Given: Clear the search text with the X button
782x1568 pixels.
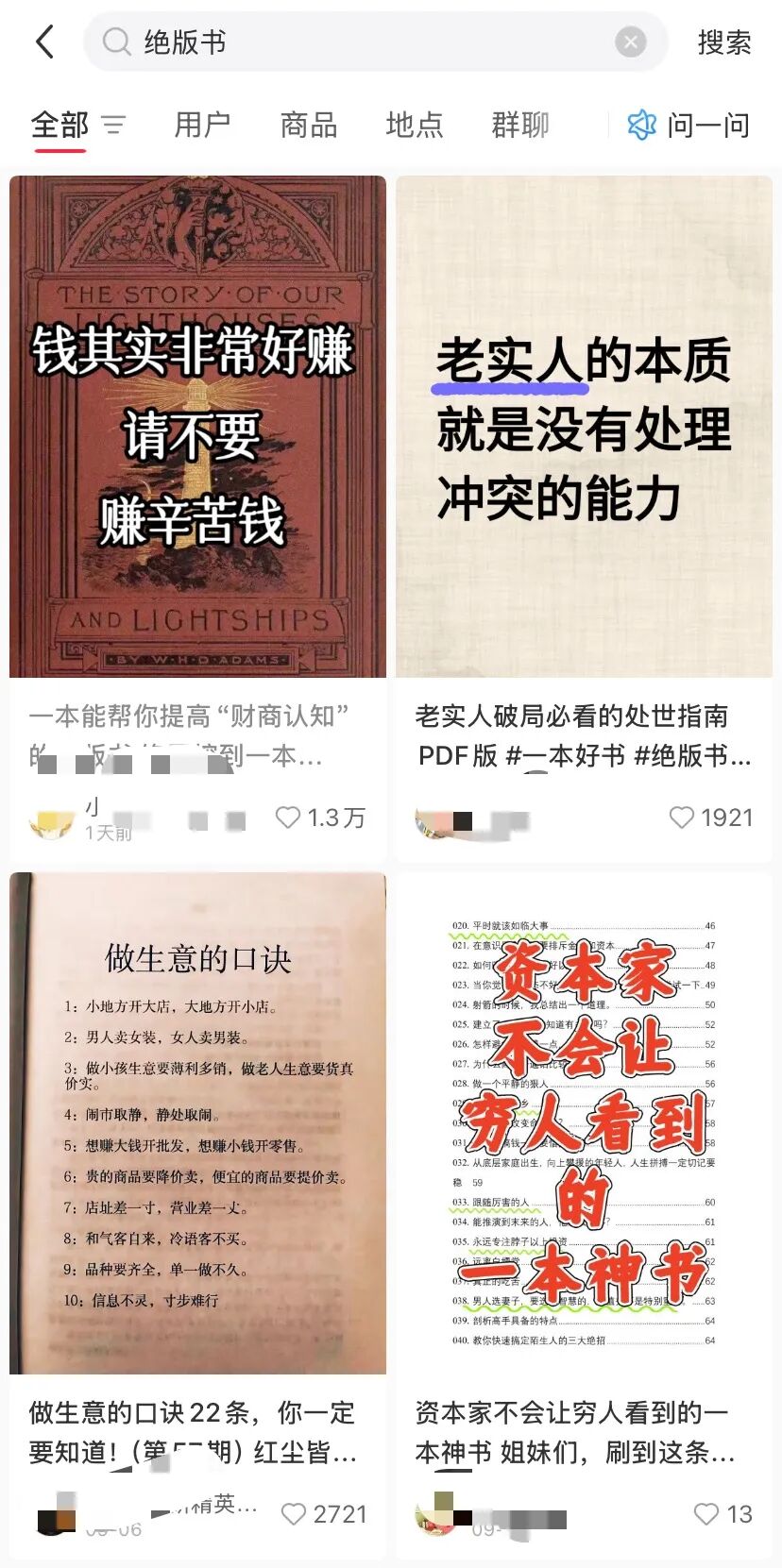Looking at the screenshot, I should tap(631, 42).
